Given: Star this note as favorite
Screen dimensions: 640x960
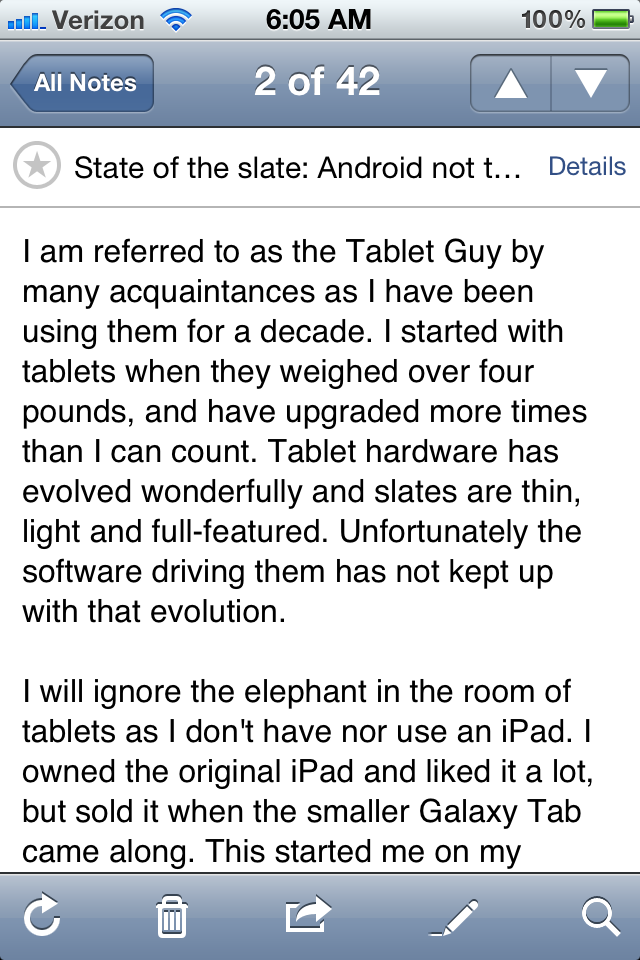Looking at the screenshot, I should pos(37,167).
